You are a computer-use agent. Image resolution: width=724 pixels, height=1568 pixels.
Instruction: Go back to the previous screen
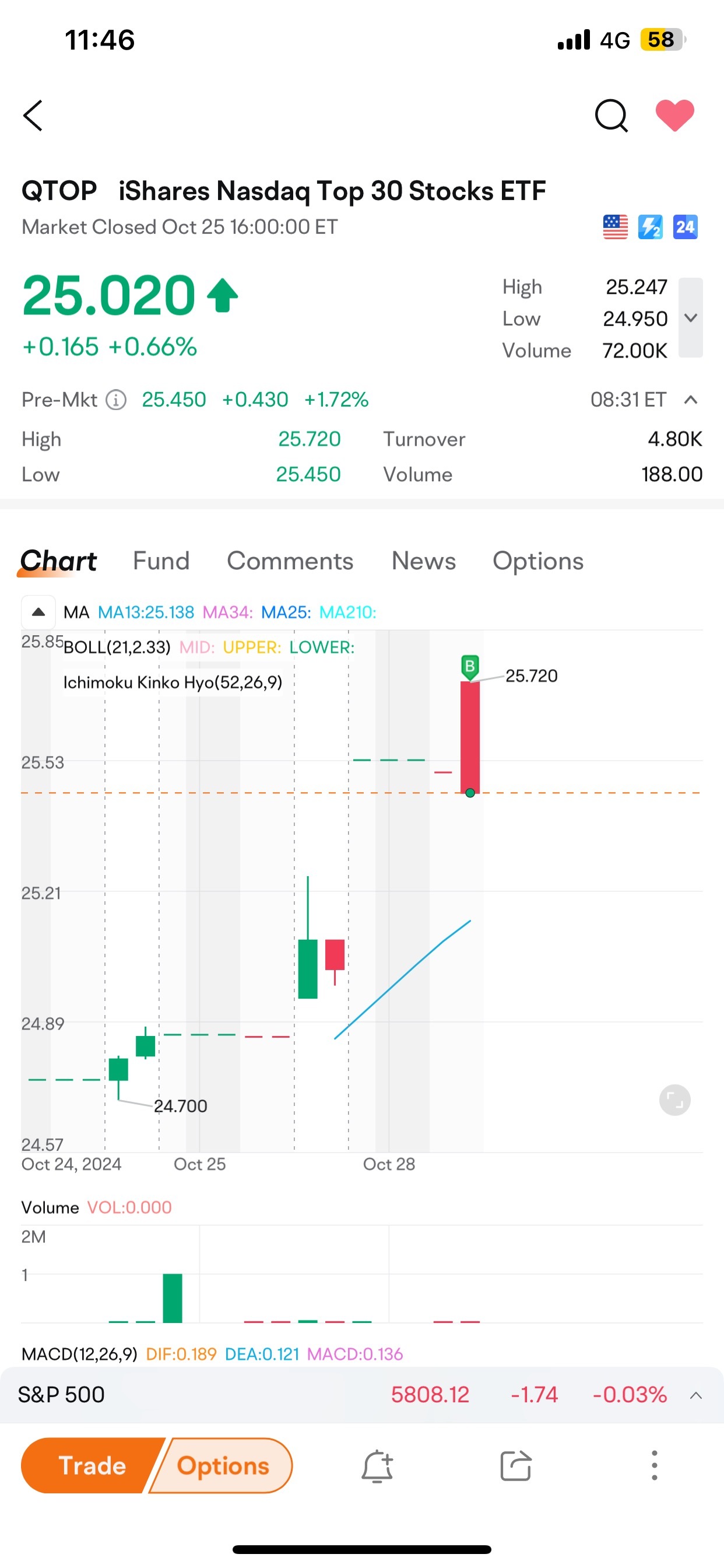point(33,116)
